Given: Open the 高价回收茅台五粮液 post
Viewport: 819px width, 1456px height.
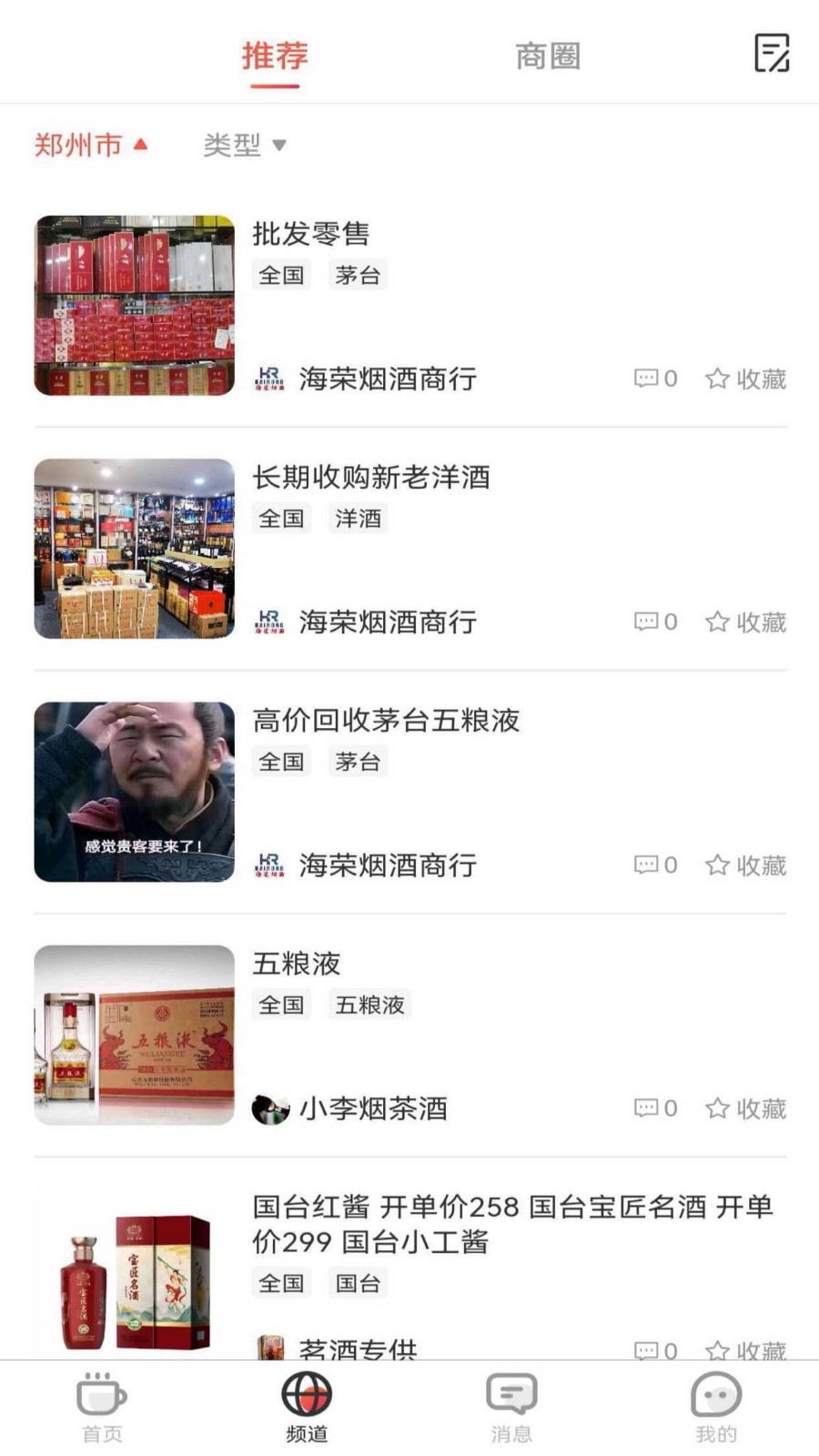Looking at the screenshot, I should [386, 721].
